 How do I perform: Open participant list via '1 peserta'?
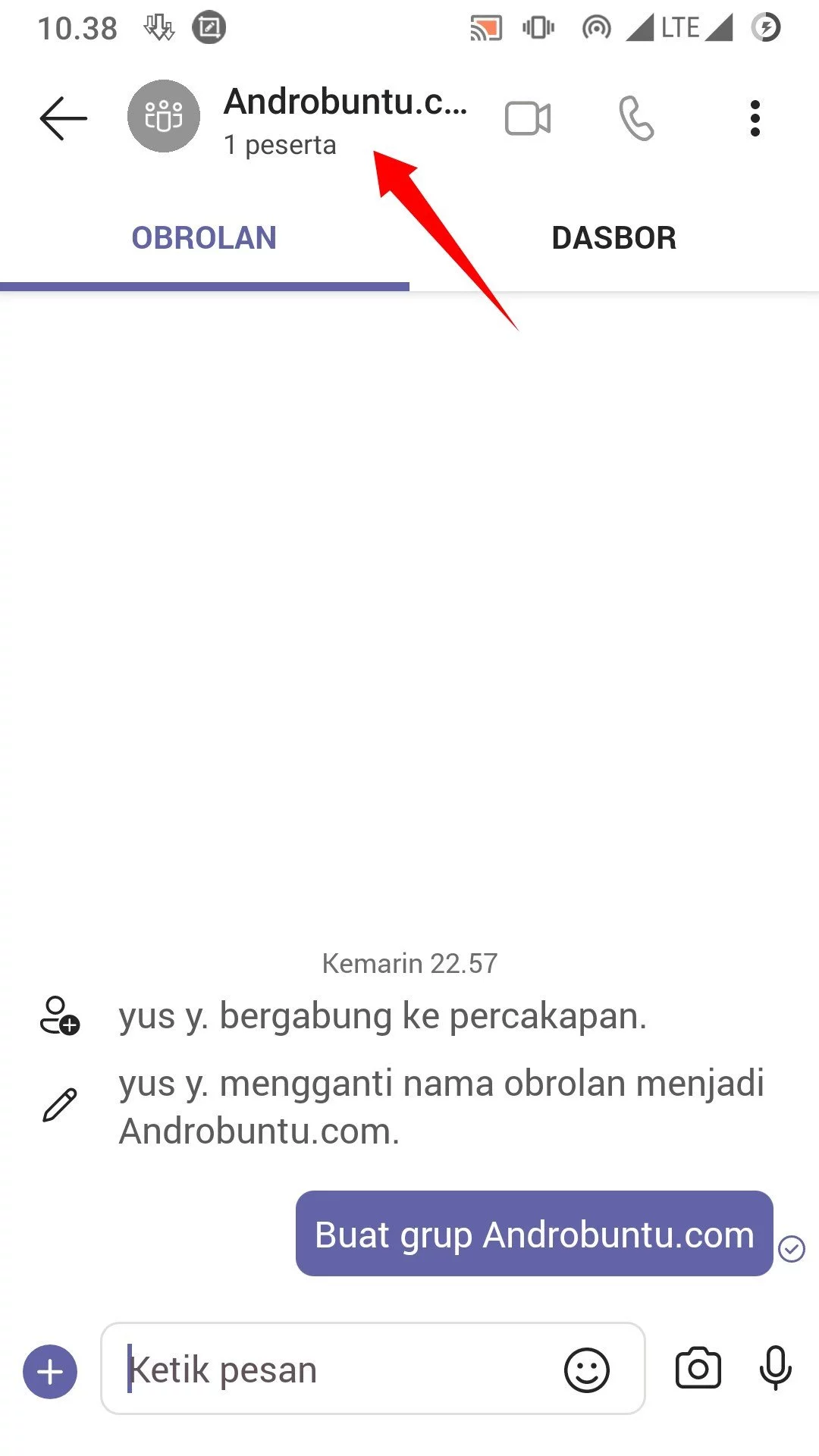coord(280,145)
